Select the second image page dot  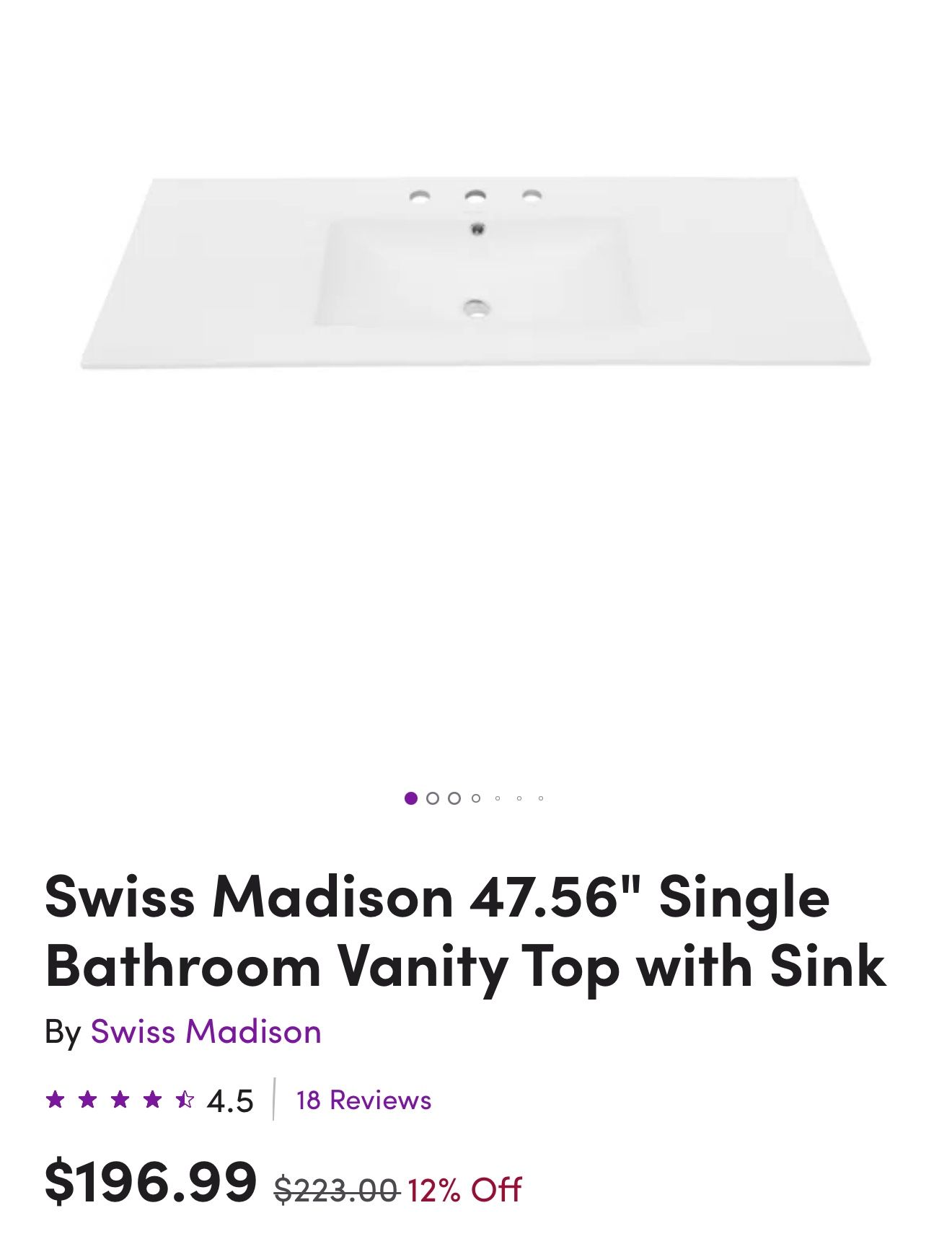coord(433,798)
